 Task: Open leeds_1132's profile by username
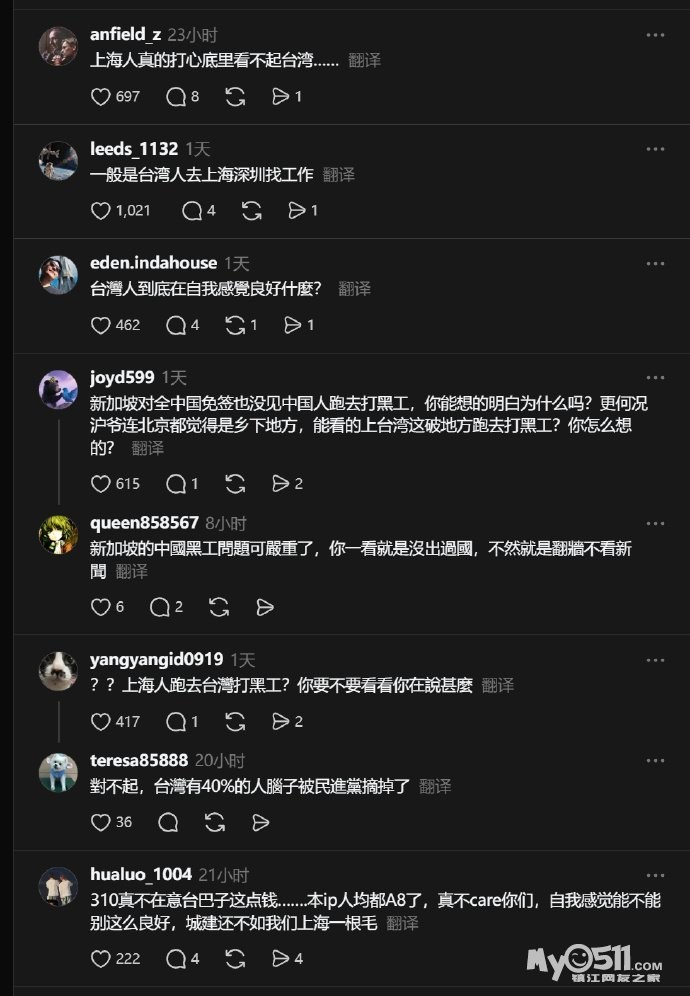pyautogui.click(x=134, y=149)
